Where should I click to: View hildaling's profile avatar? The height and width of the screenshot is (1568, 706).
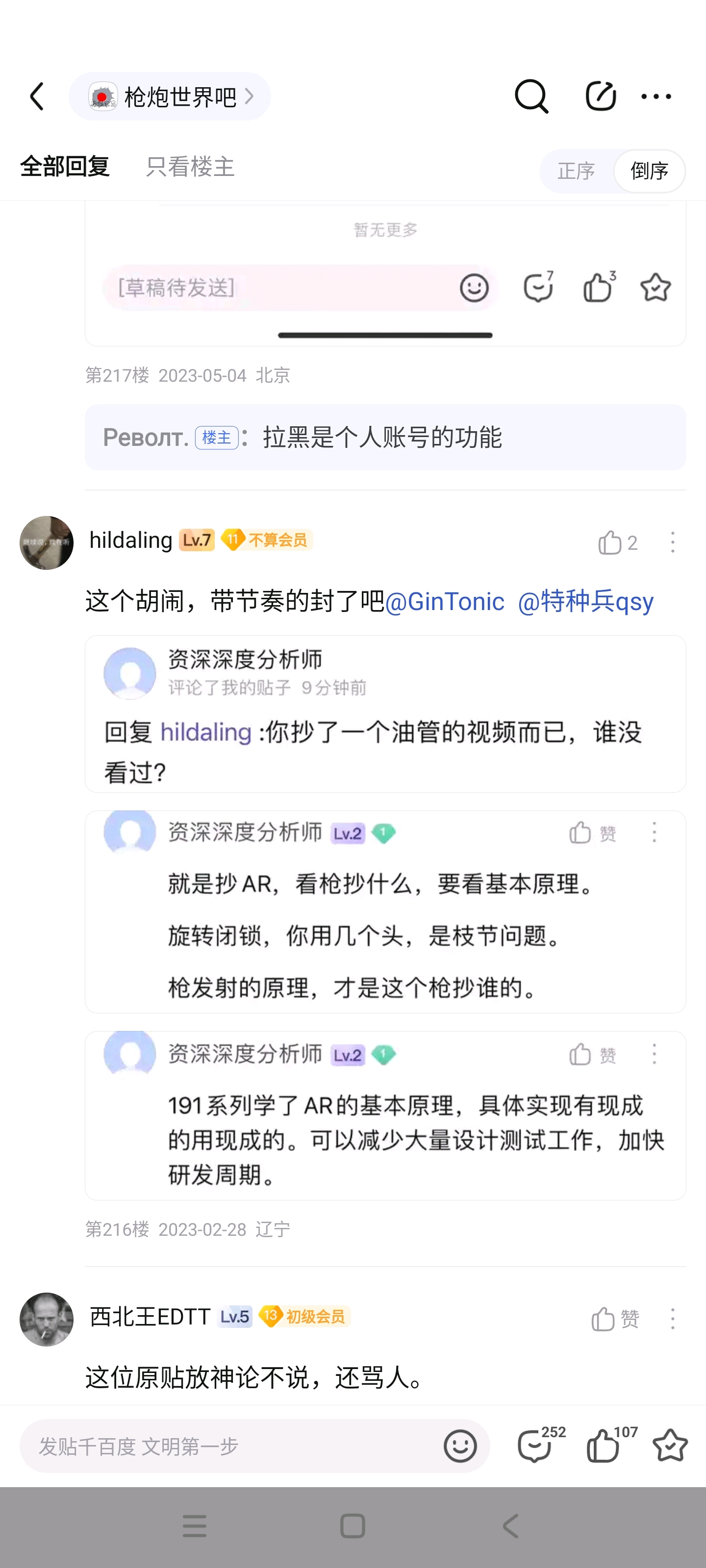tap(46, 542)
